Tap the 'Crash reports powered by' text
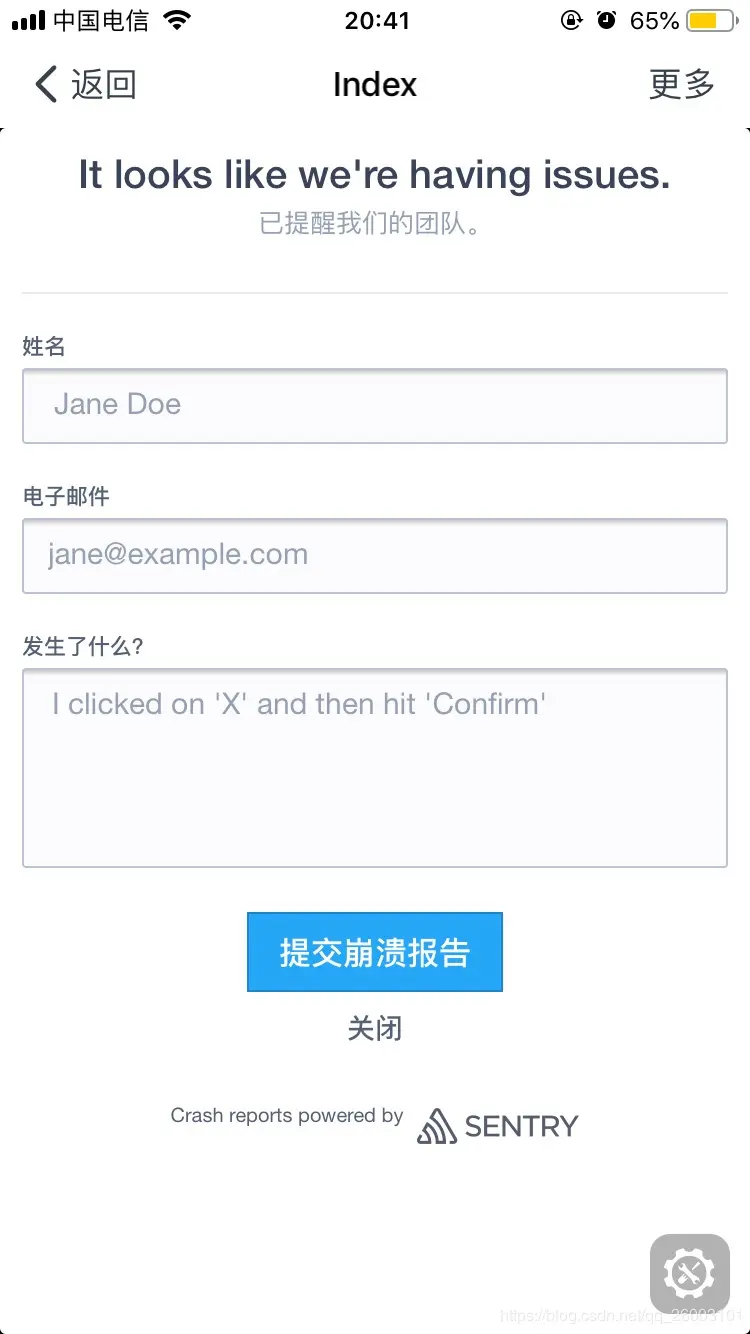Image resolution: width=750 pixels, height=1334 pixels. tap(286, 1115)
